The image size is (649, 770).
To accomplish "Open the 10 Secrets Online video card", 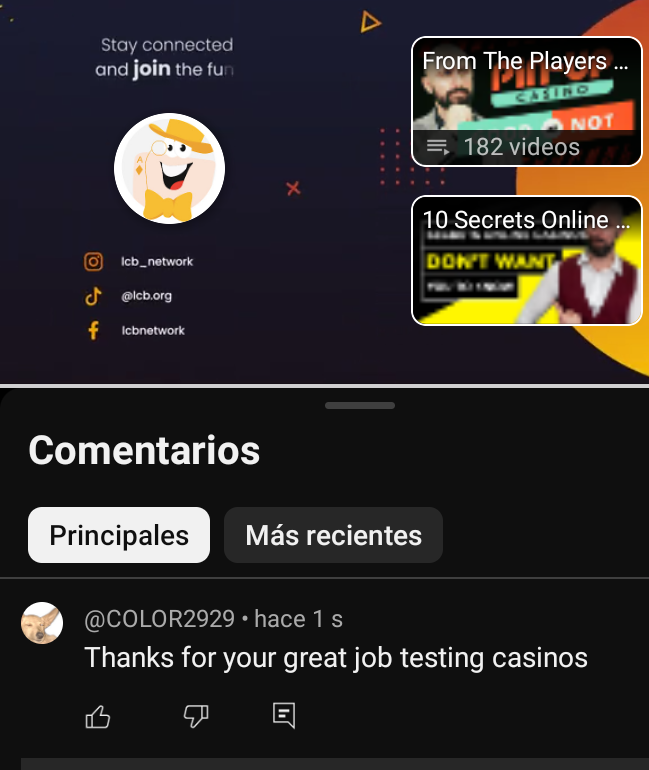I will 526,261.
